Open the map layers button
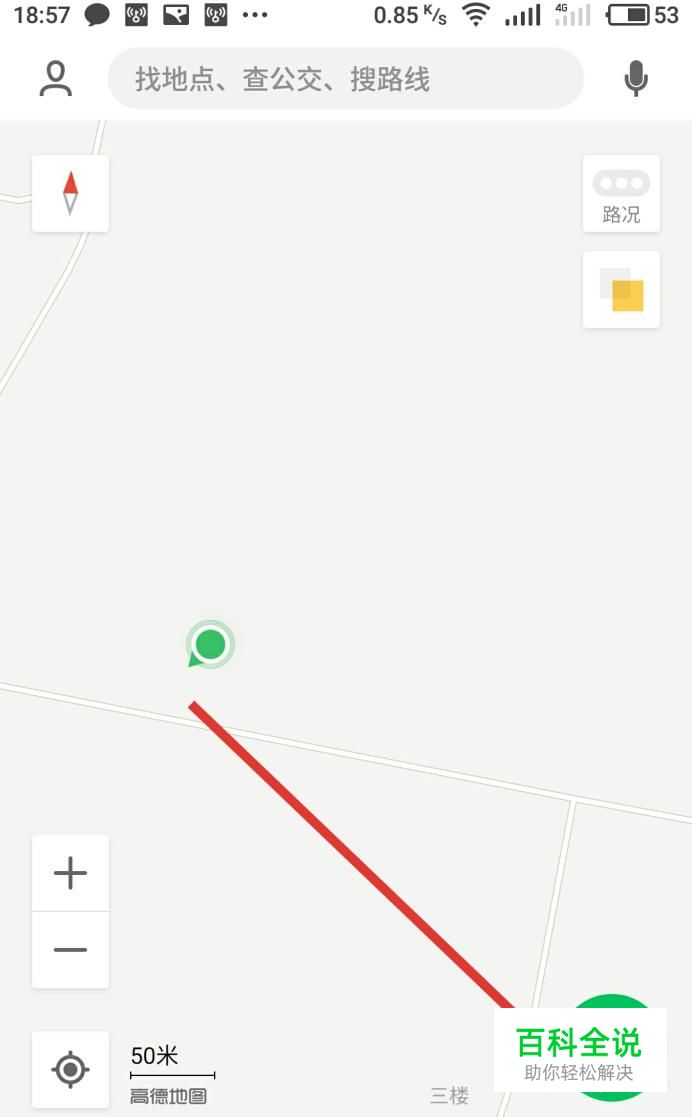This screenshot has height=1117, width=692. 621,290
